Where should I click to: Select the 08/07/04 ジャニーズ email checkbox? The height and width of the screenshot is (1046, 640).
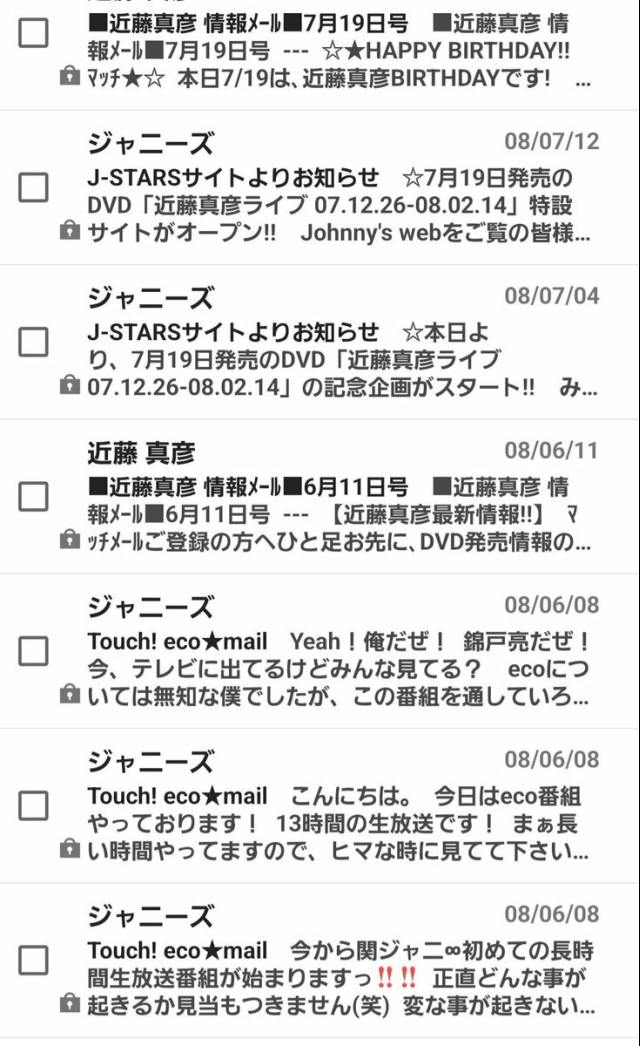[x=33, y=342]
